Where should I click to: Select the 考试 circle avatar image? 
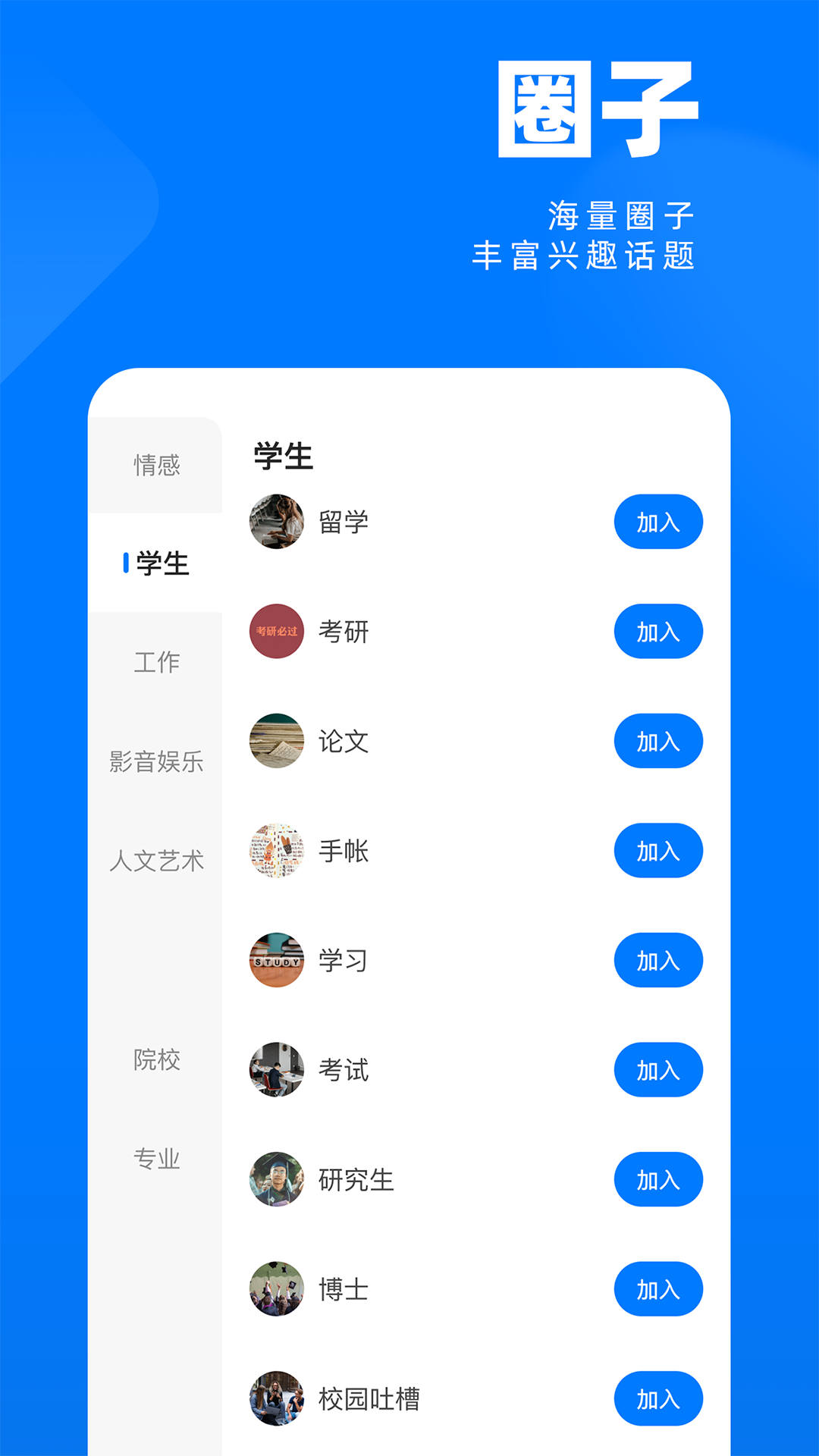click(276, 1070)
